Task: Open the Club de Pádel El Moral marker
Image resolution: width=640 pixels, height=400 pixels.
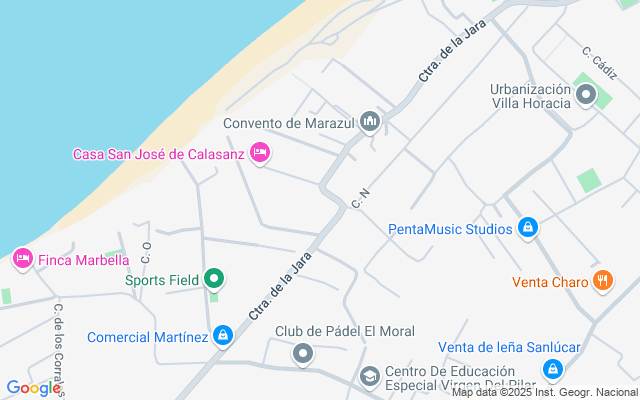Action: coord(304,353)
